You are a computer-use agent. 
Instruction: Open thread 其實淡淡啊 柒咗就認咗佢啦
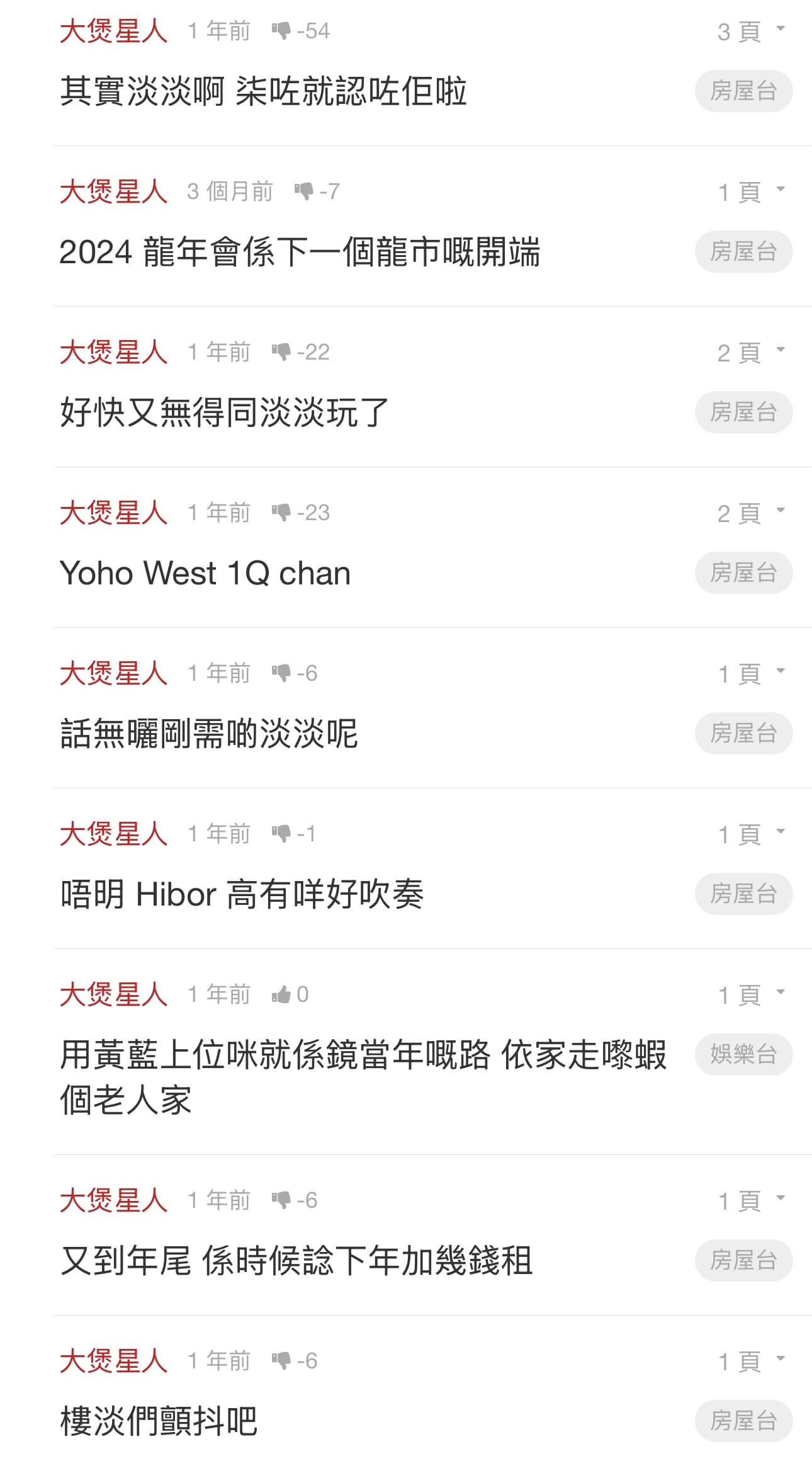tap(263, 91)
